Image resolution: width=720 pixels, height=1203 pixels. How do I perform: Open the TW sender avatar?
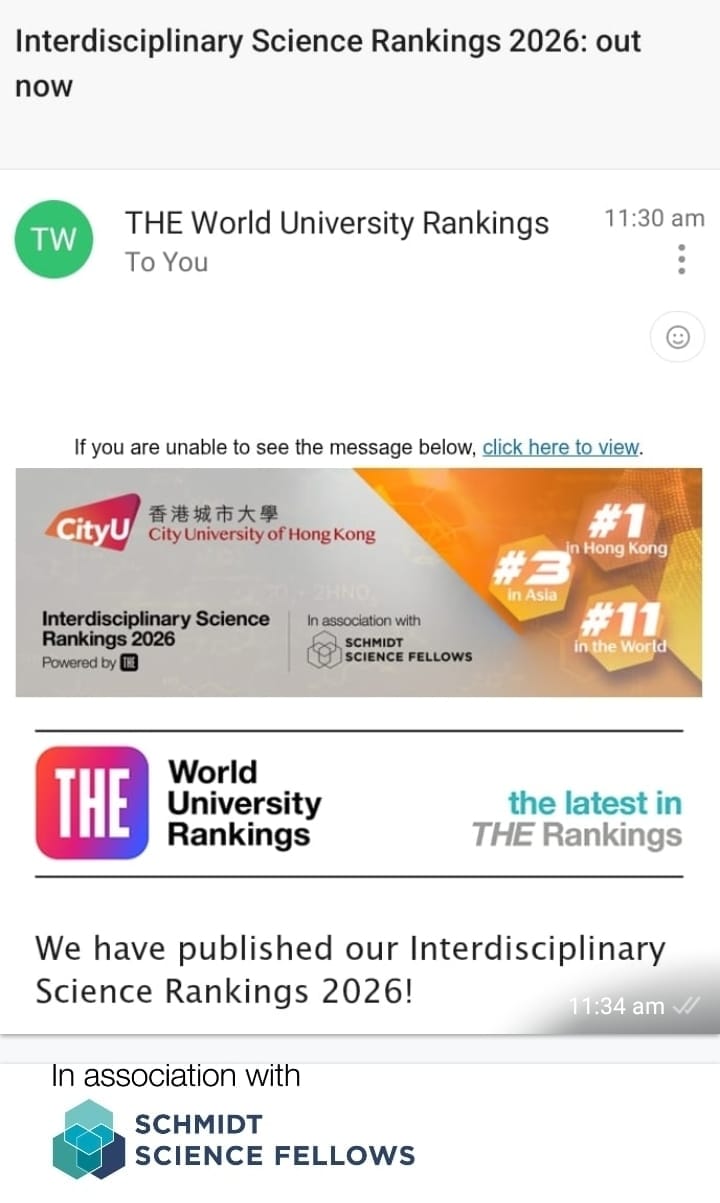(x=53, y=240)
